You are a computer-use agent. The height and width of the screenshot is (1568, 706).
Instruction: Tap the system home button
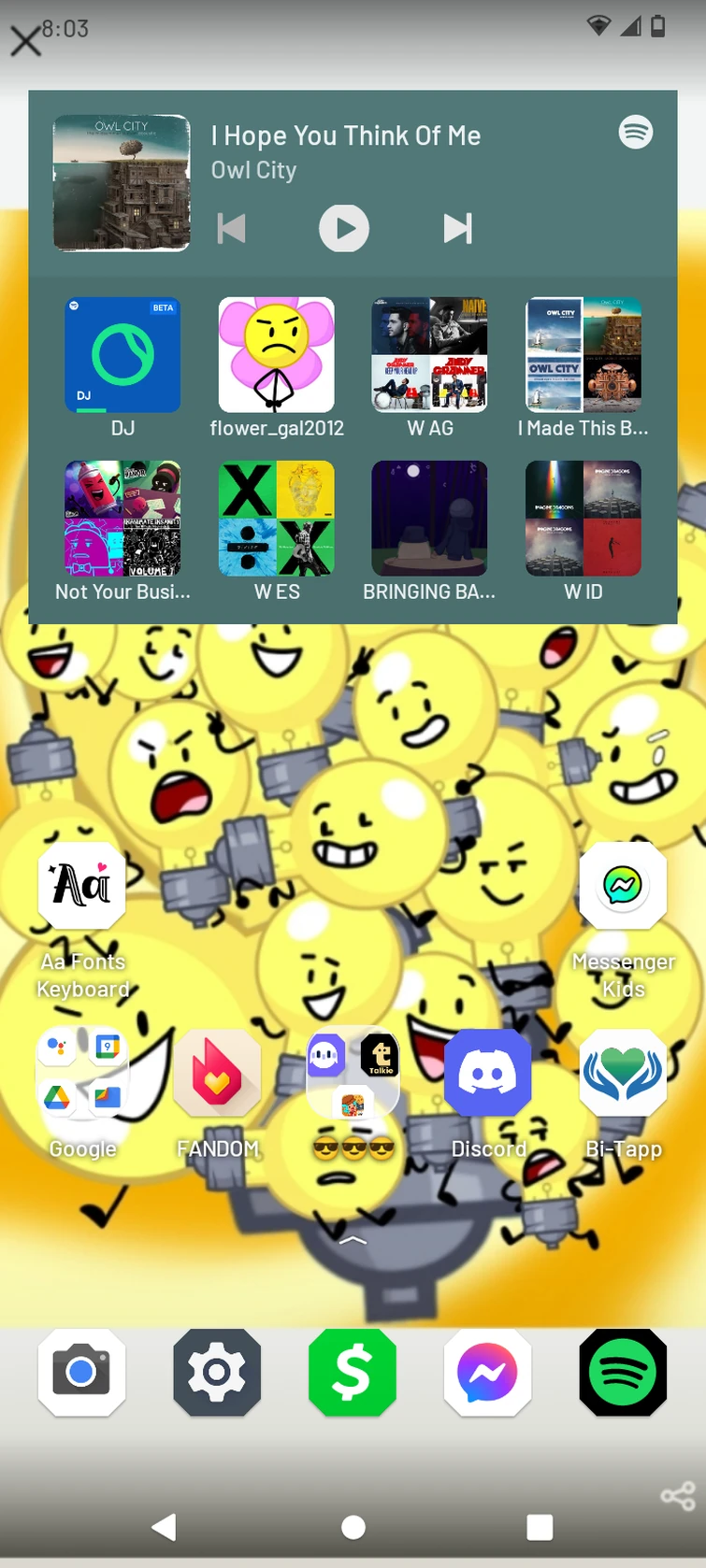tap(353, 1527)
